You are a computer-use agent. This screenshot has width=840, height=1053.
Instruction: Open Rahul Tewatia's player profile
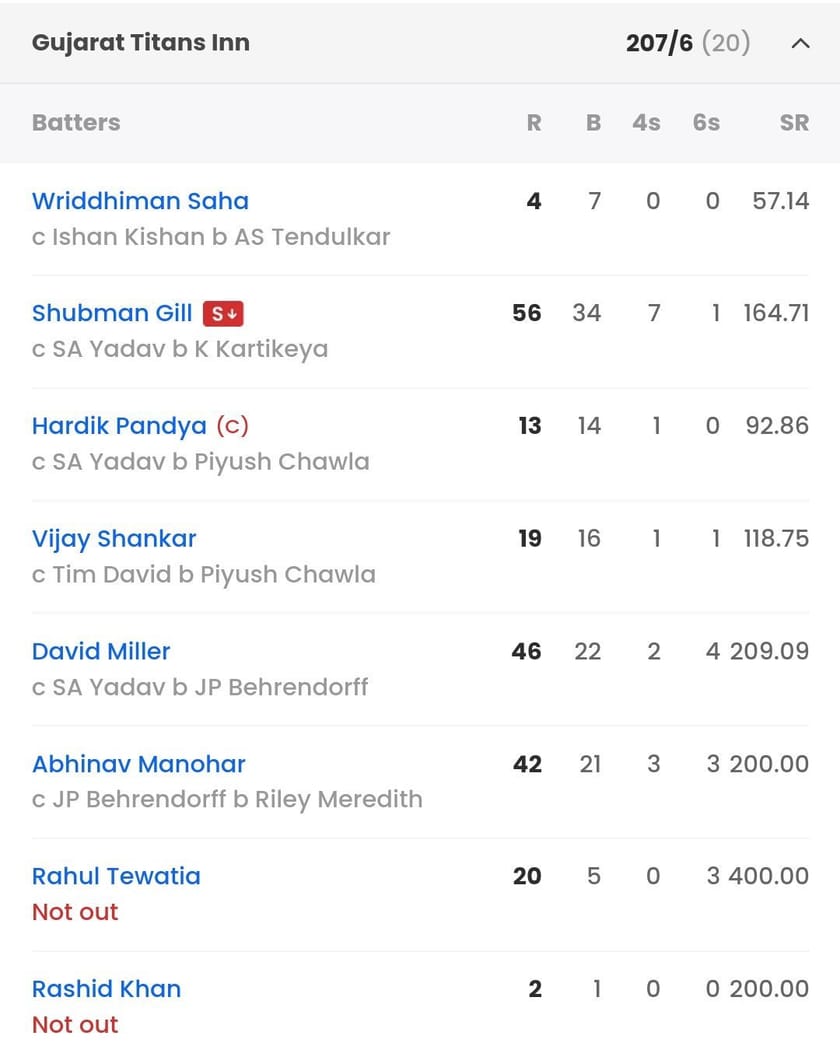click(x=116, y=875)
